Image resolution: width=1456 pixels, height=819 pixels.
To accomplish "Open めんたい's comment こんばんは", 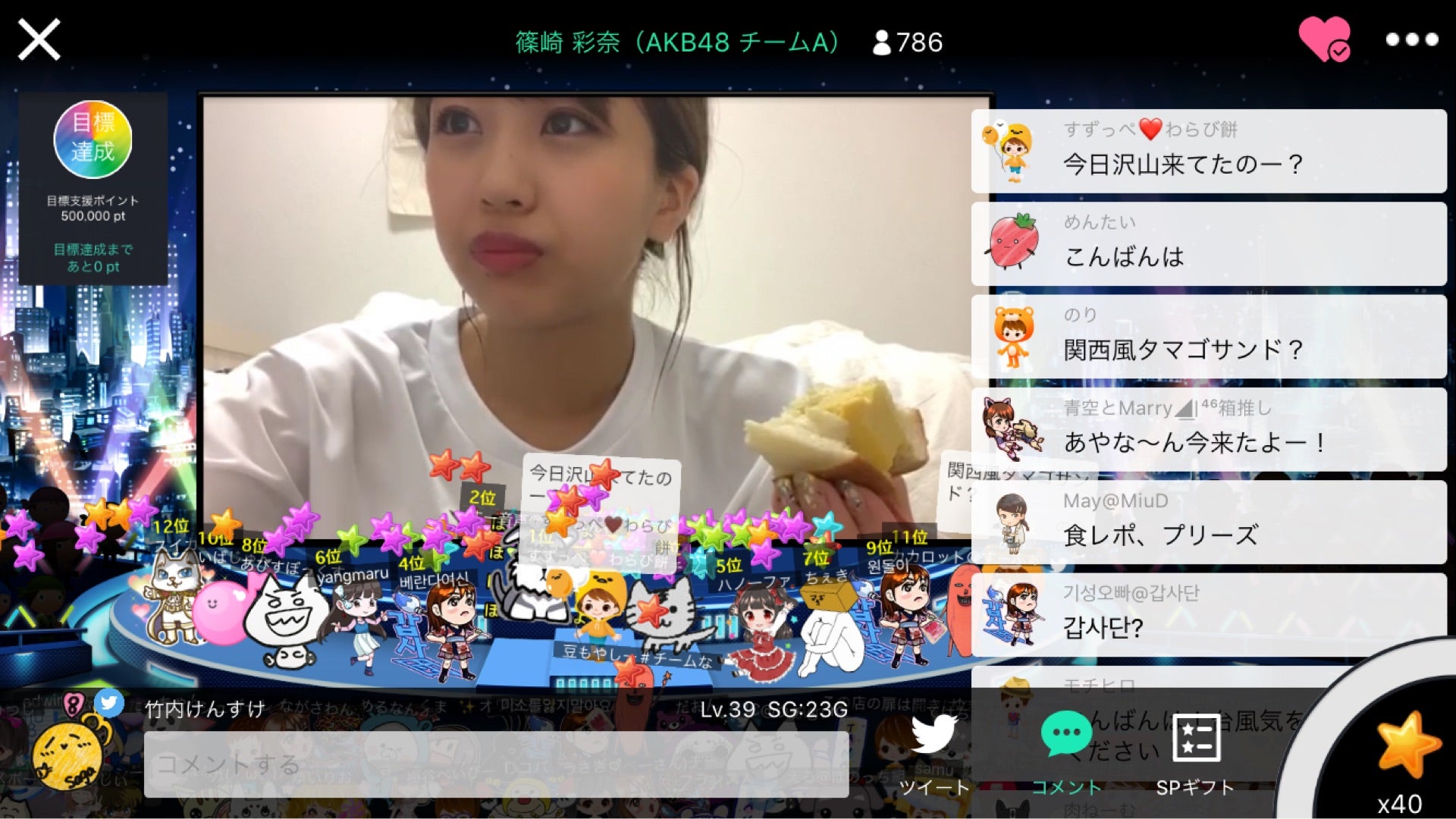I will pyautogui.click(x=1209, y=244).
